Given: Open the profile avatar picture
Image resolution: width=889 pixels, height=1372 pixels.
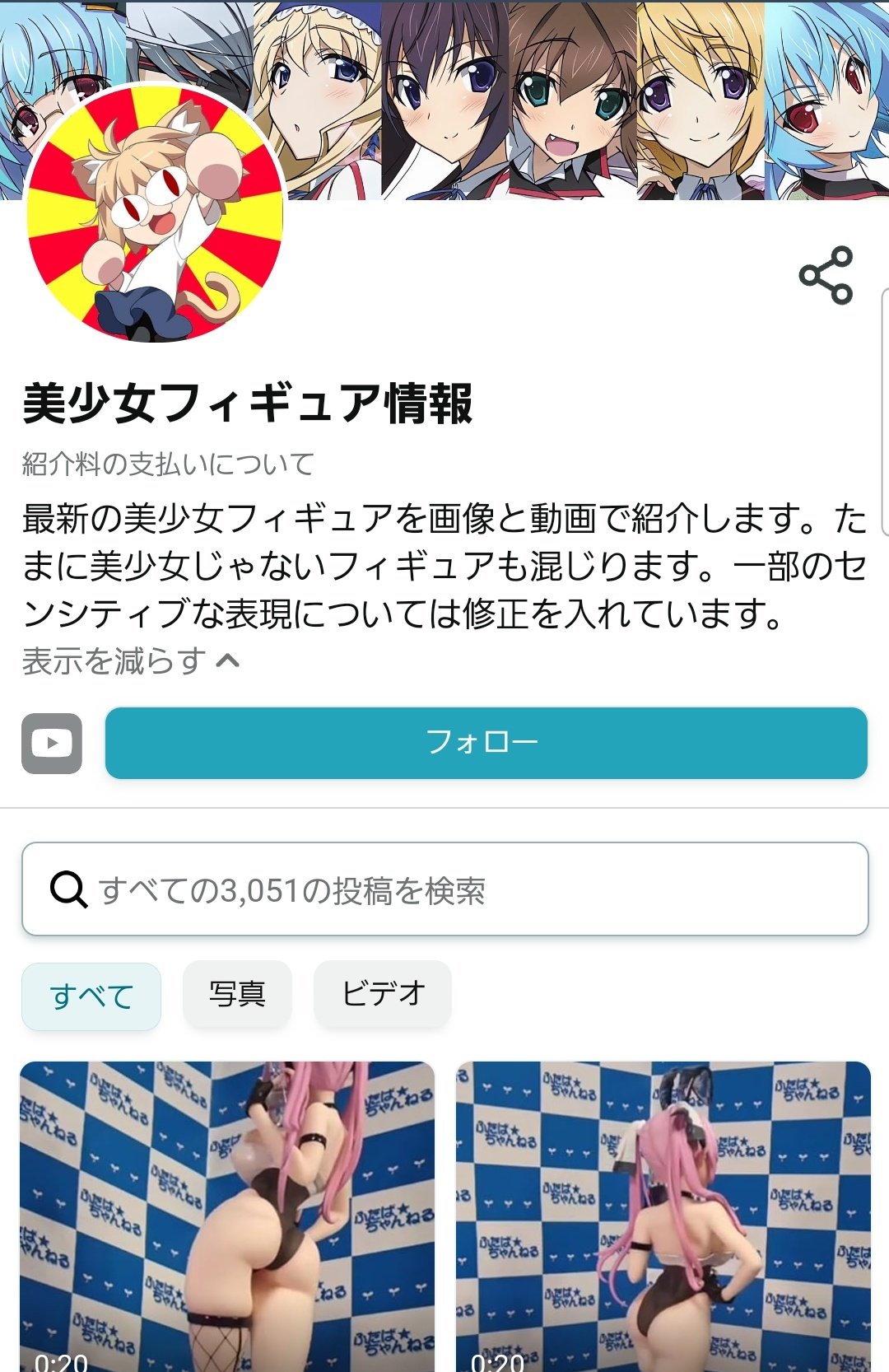Looking at the screenshot, I should click(156, 213).
